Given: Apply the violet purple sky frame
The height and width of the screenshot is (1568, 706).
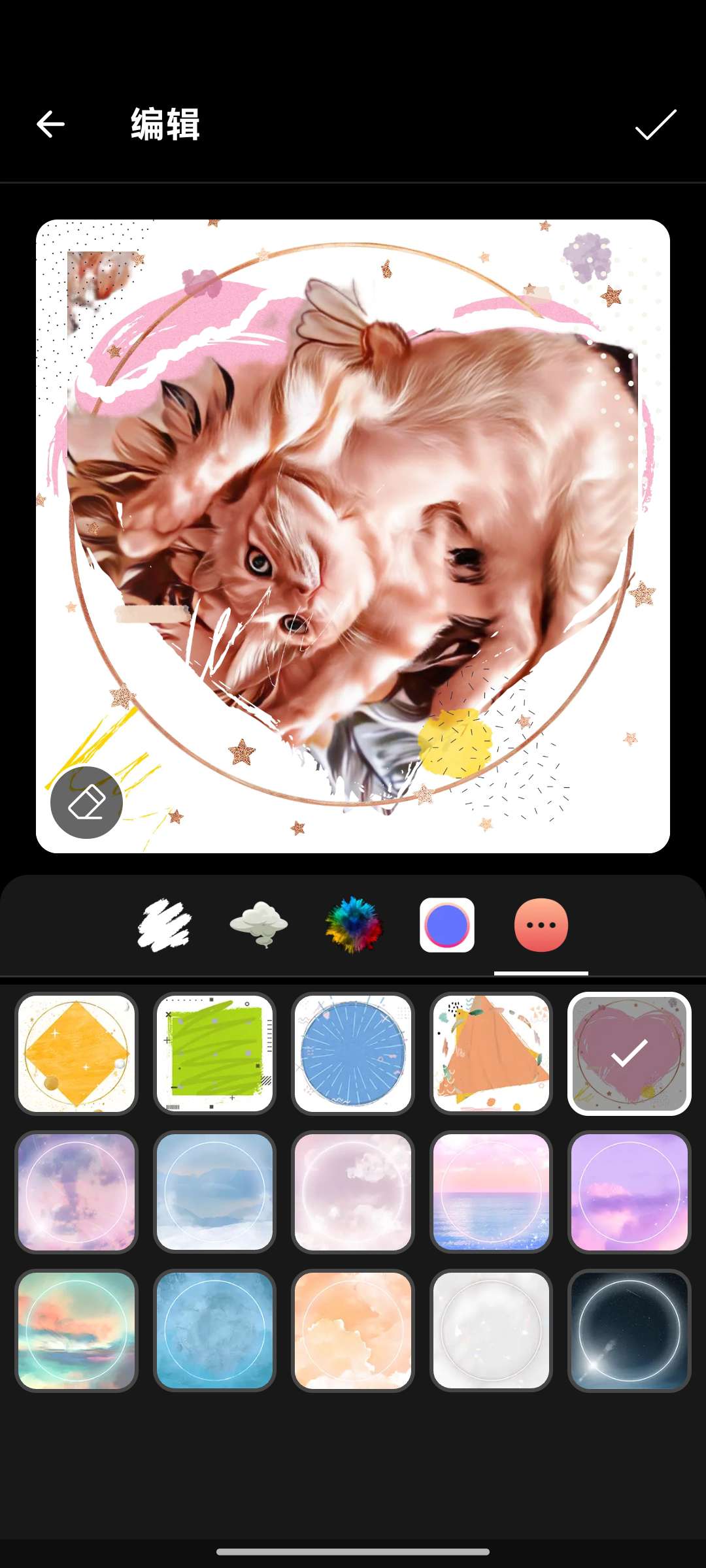Looking at the screenshot, I should (630, 1192).
